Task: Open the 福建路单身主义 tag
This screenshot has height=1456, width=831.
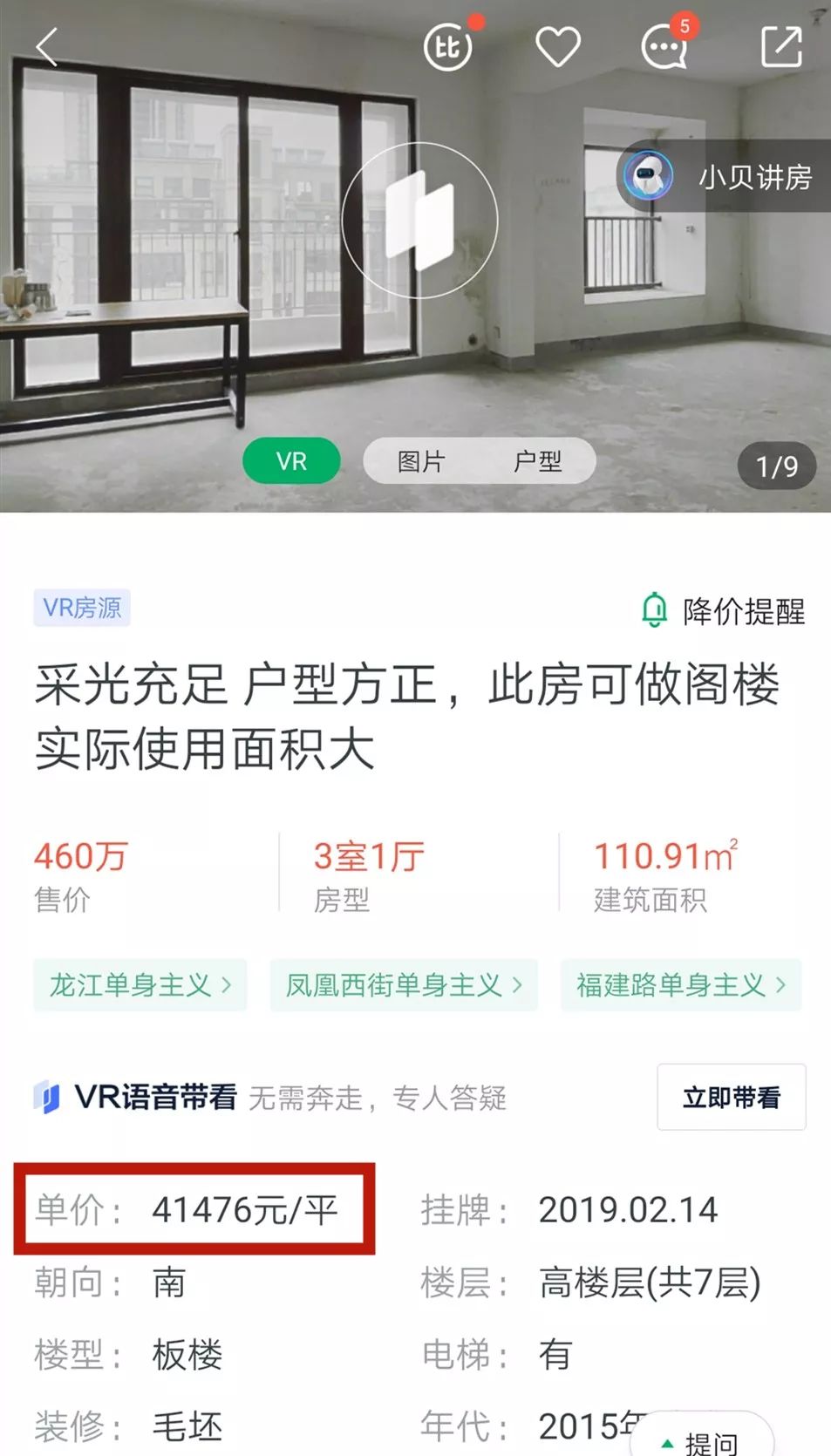Action: [x=680, y=985]
